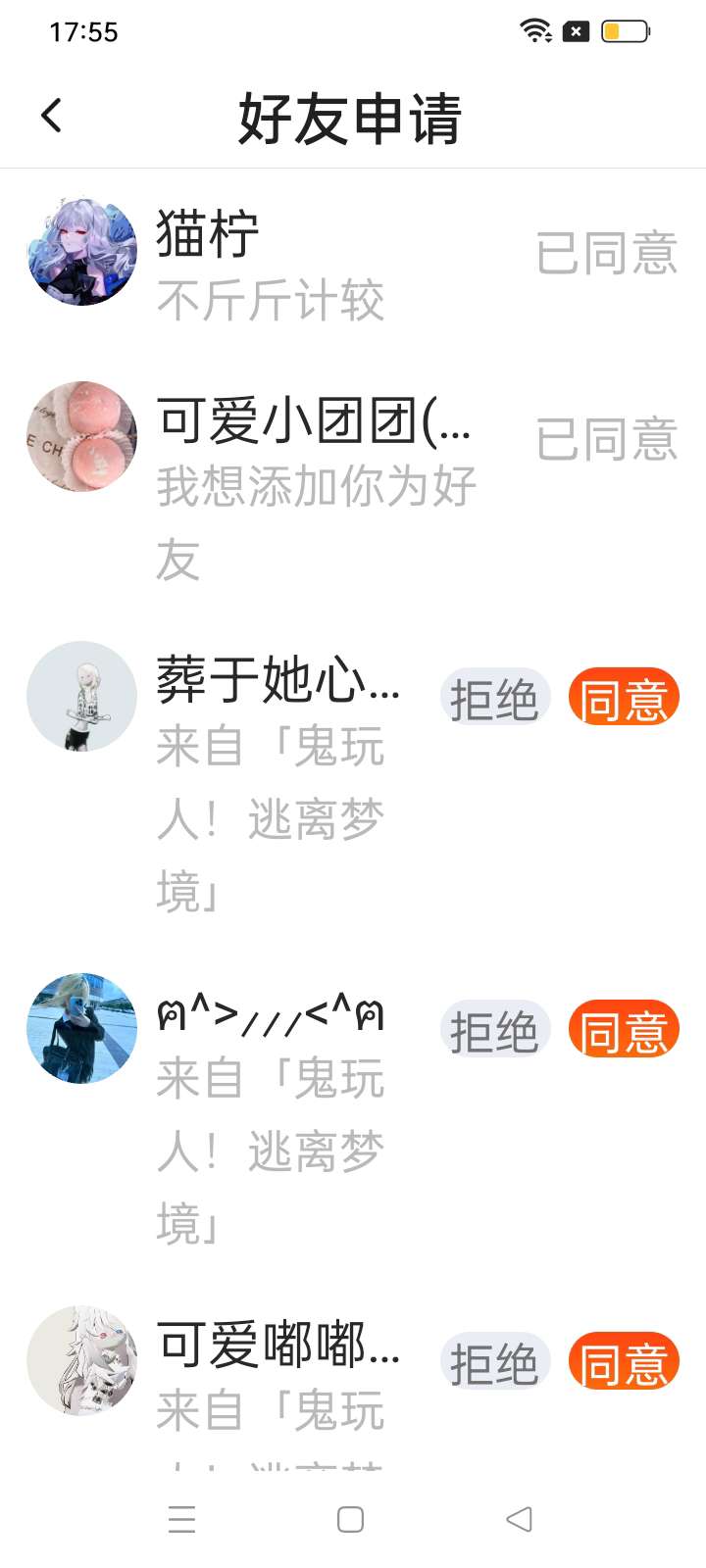The width and height of the screenshot is (706, 1568).
Task: Tap 拒绝 on 可爱嘟嘟's request
Action: pos(495,1362)
